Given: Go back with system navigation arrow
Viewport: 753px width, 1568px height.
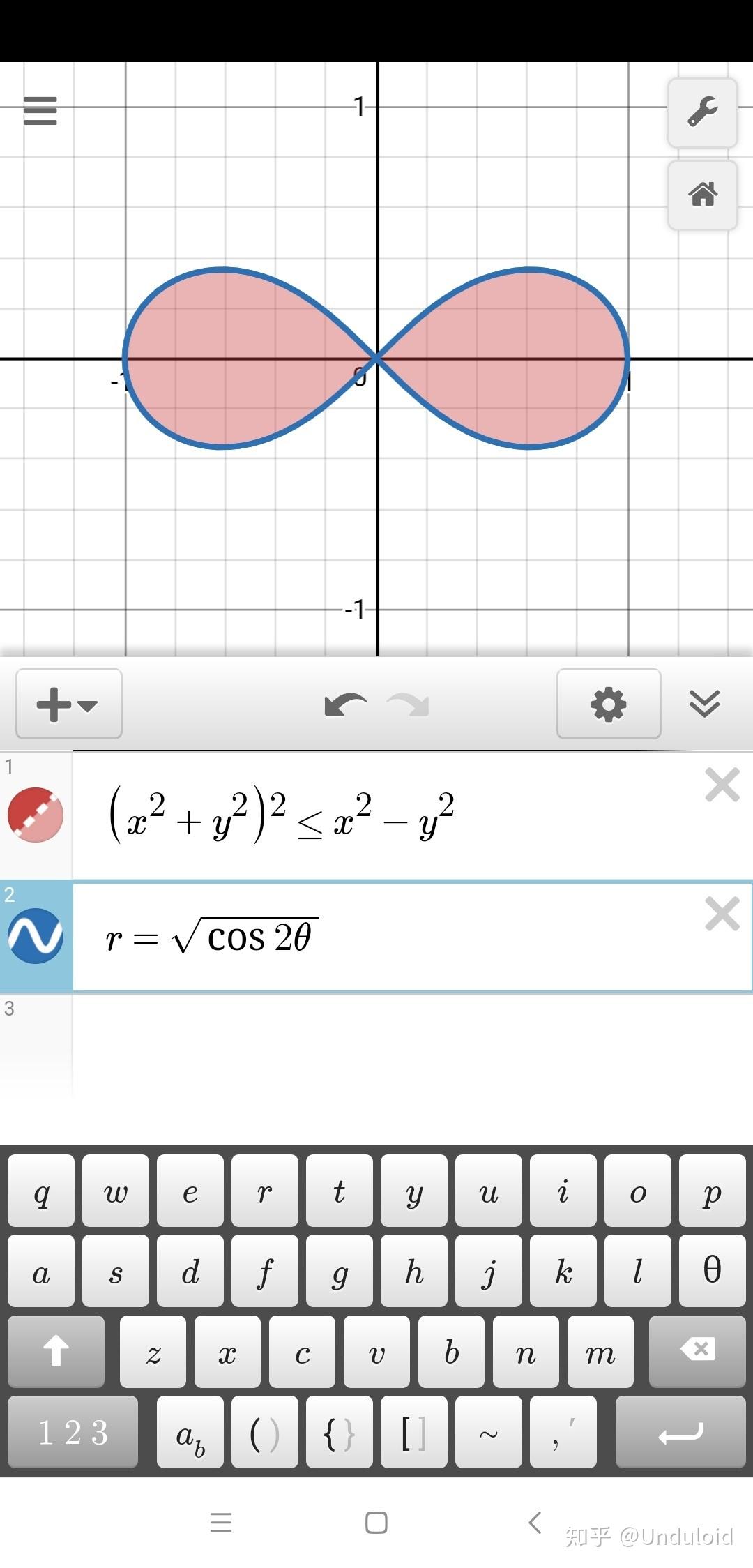Looking at the screenshot, I should [535, 1522].
